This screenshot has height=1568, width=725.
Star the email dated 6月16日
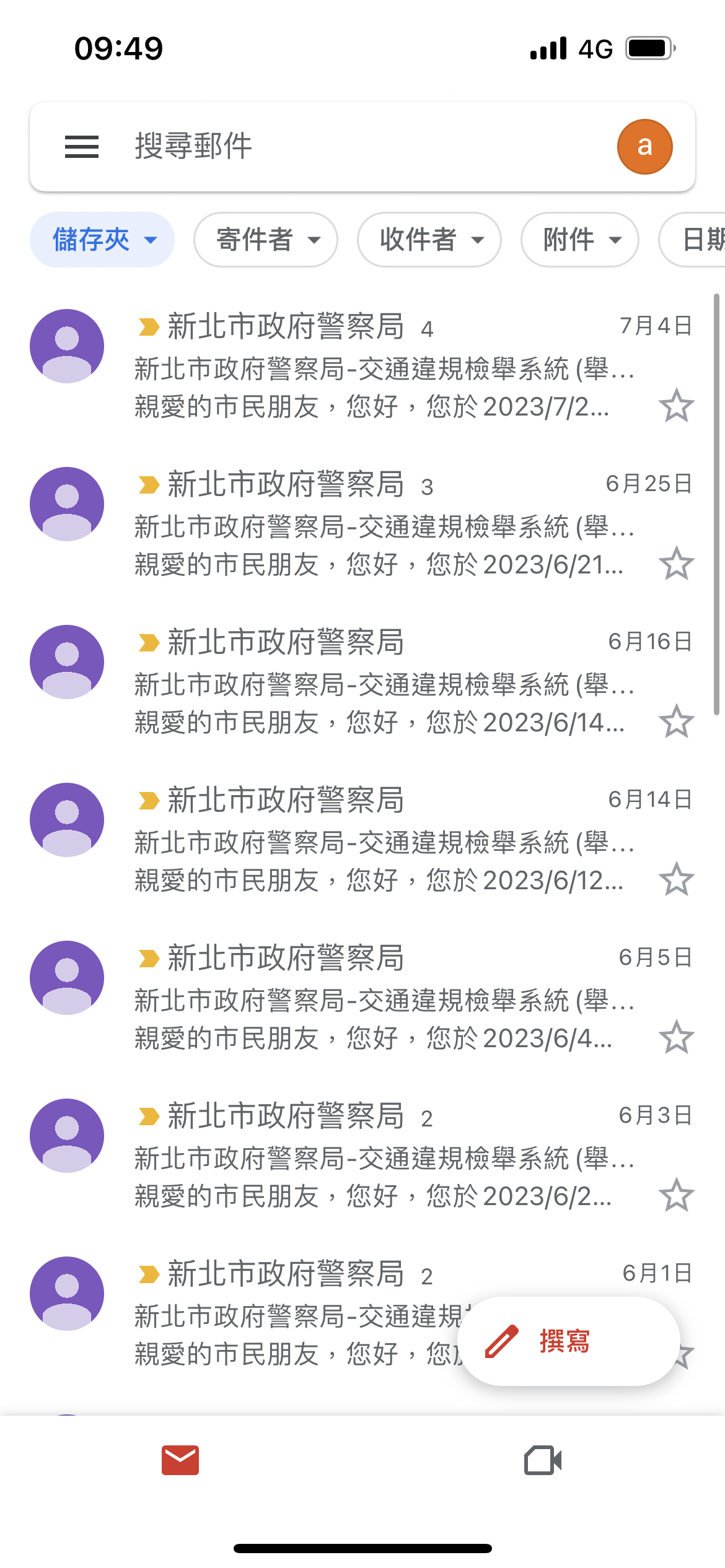(676, 722)
